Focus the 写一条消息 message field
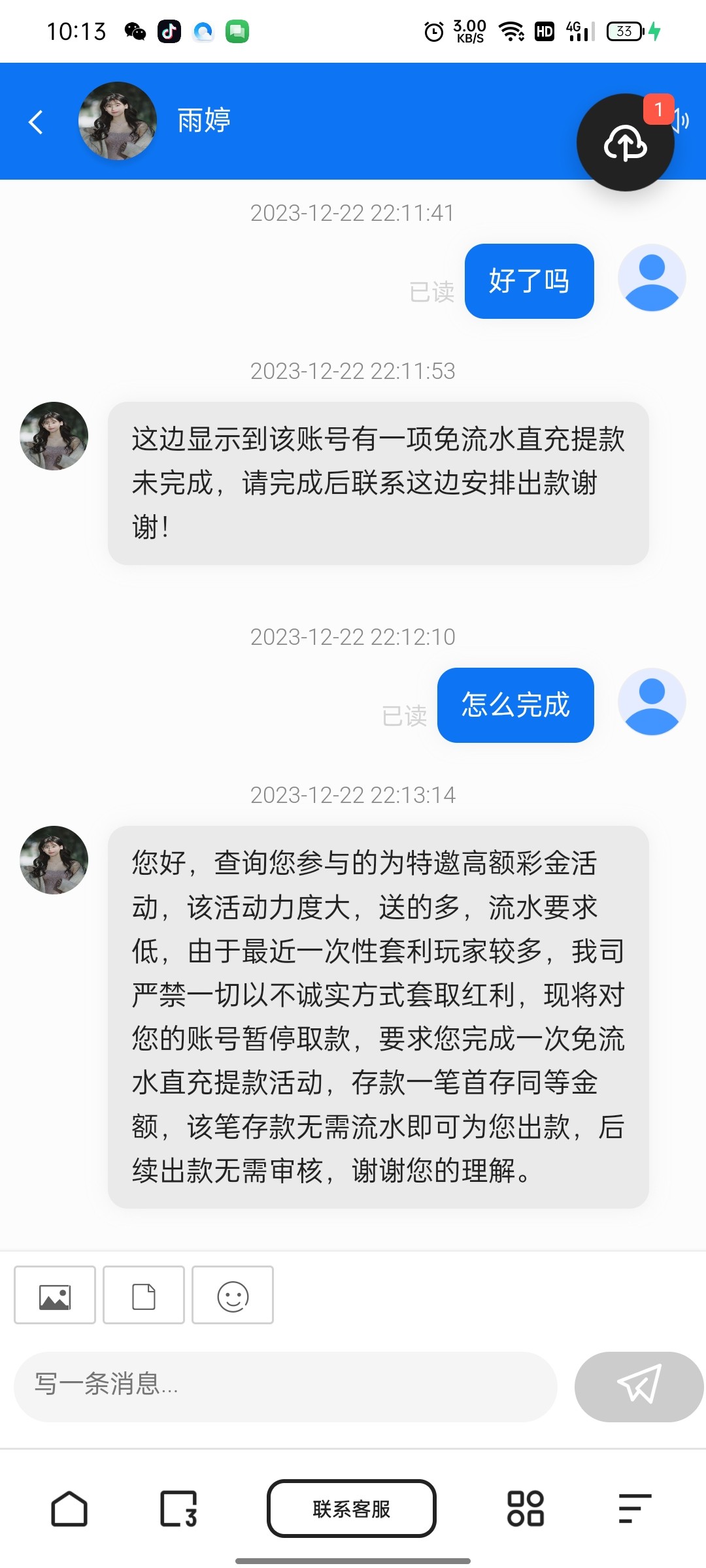Image resolution: width=706 pixels, height=1568 pixels. pyautogui.click(x=285, y=1384)
